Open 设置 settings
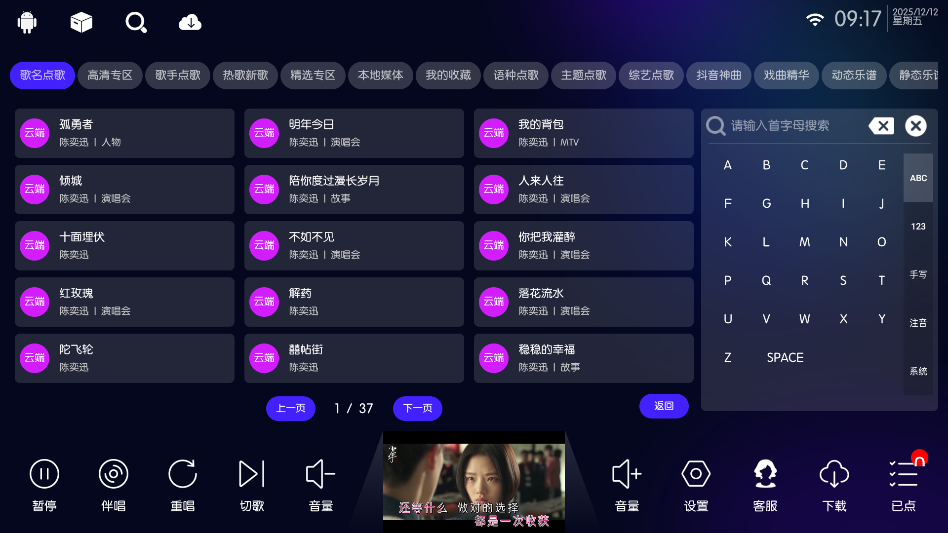Viewport: 948px width, 533px height. click(696, 486)
